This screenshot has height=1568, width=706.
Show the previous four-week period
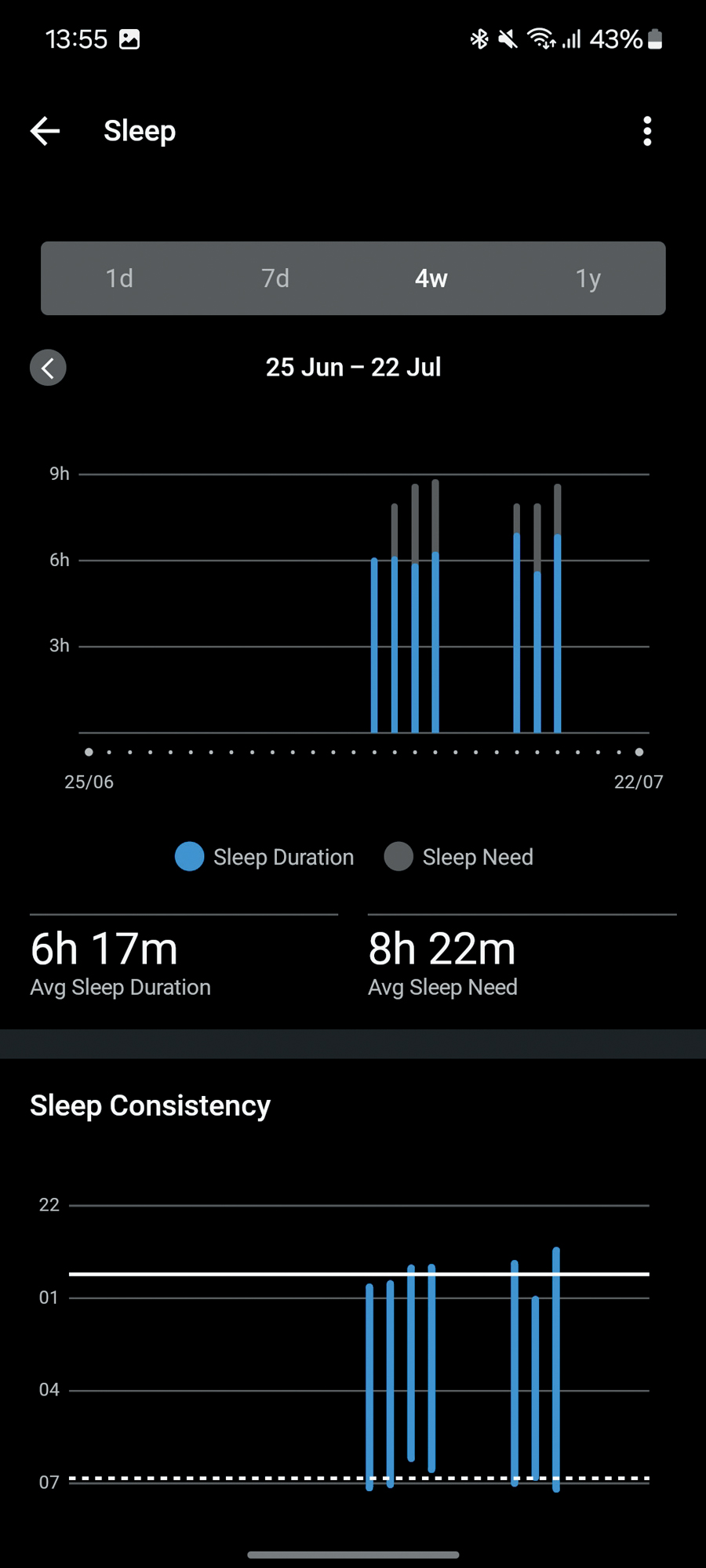click(x=48, y=368)
